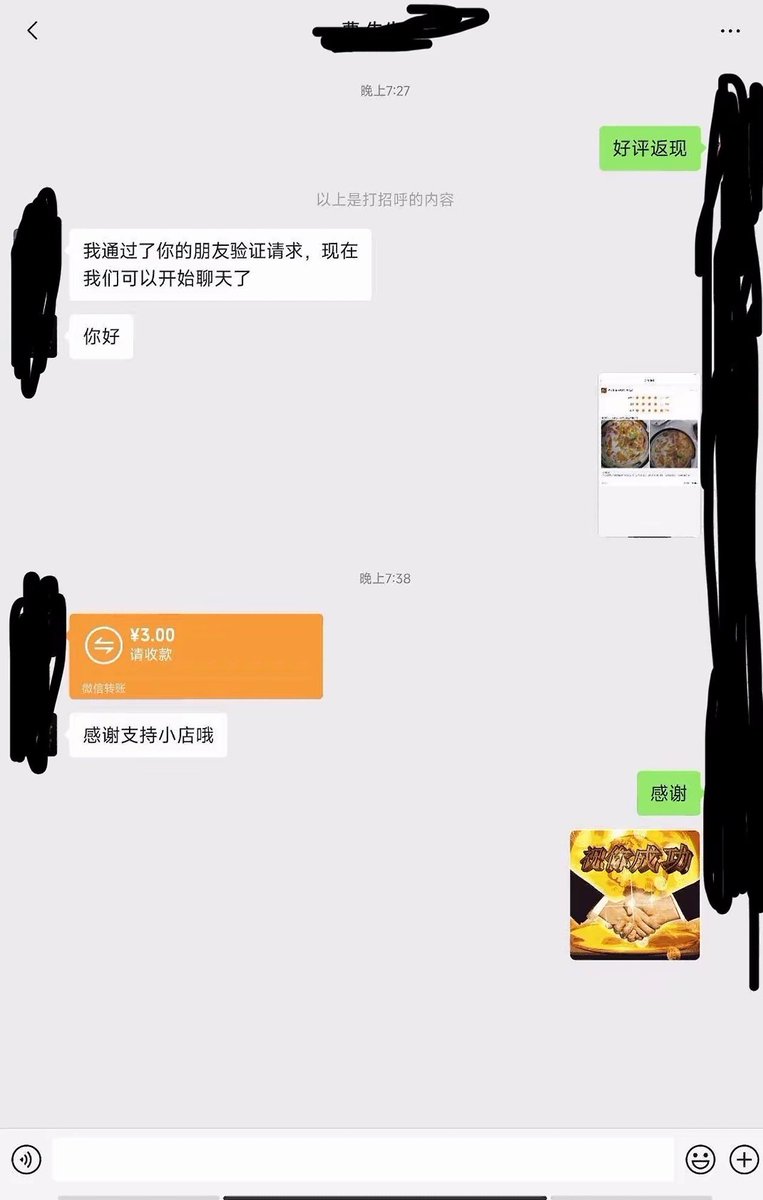Open the ¥3.00 WeChat transfer
This screenshot has height=1200, width=763.
coord(196,655)
